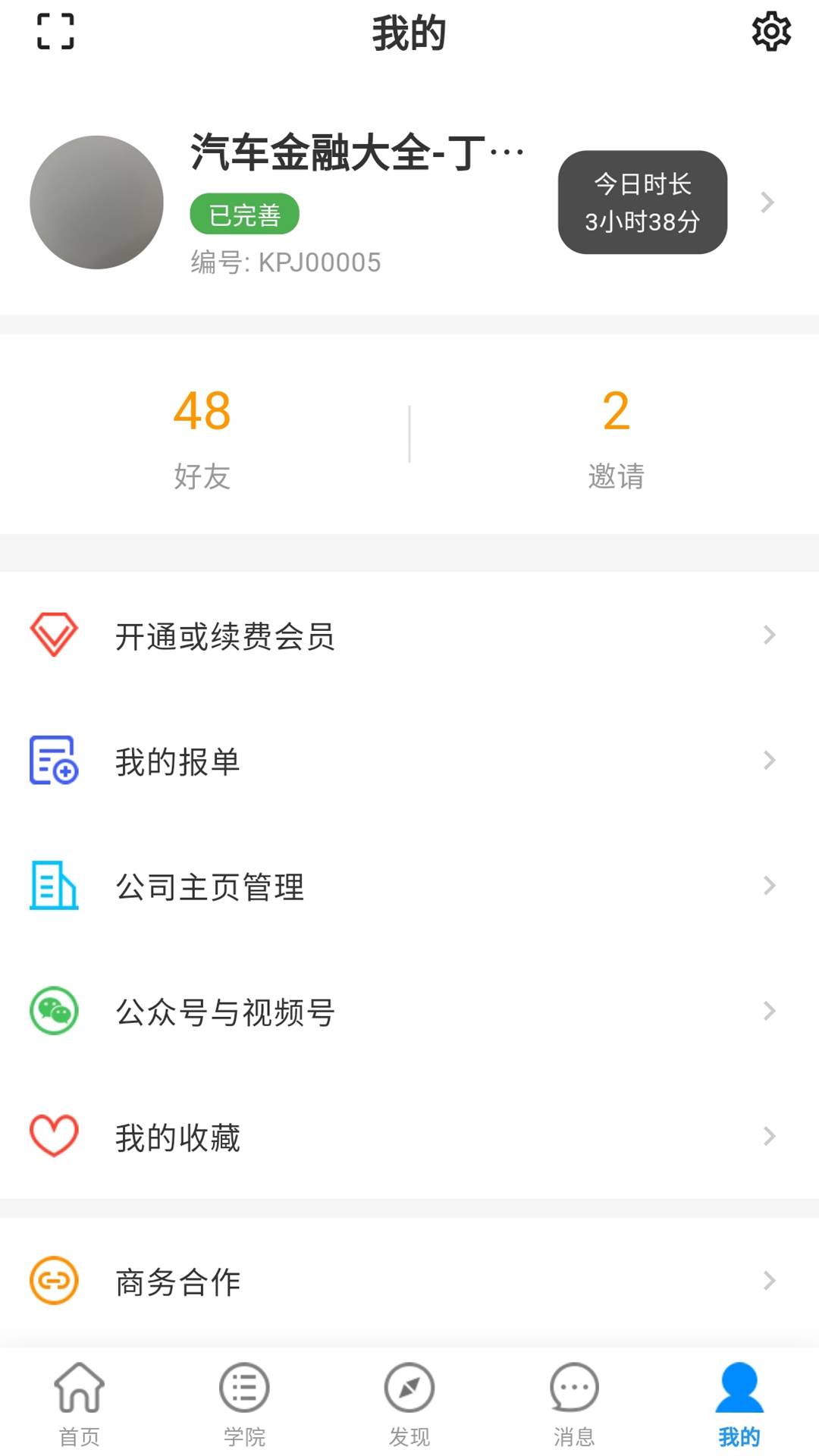The height and width of the screenshot is (1456, 819).
Task: Click the 商务合作 link icon
Action: coord(53,1282)
